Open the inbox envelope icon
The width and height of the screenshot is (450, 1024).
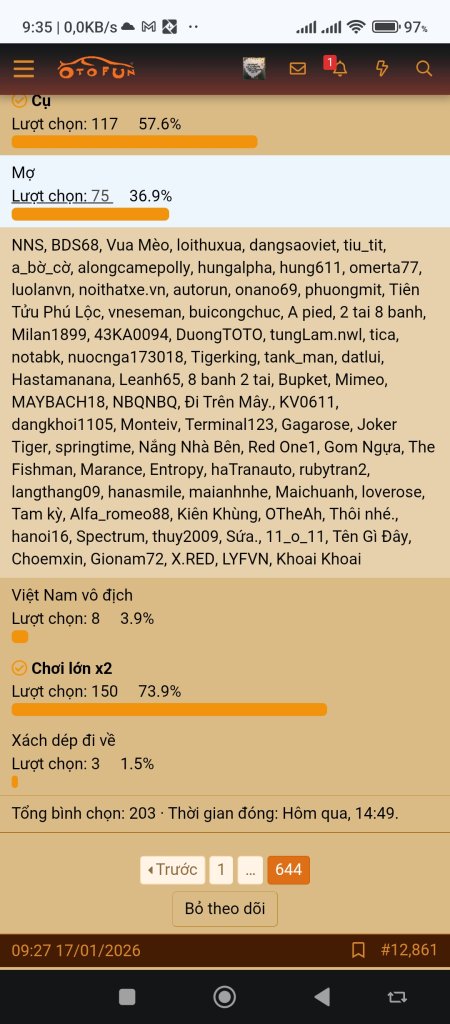[298, 69]
